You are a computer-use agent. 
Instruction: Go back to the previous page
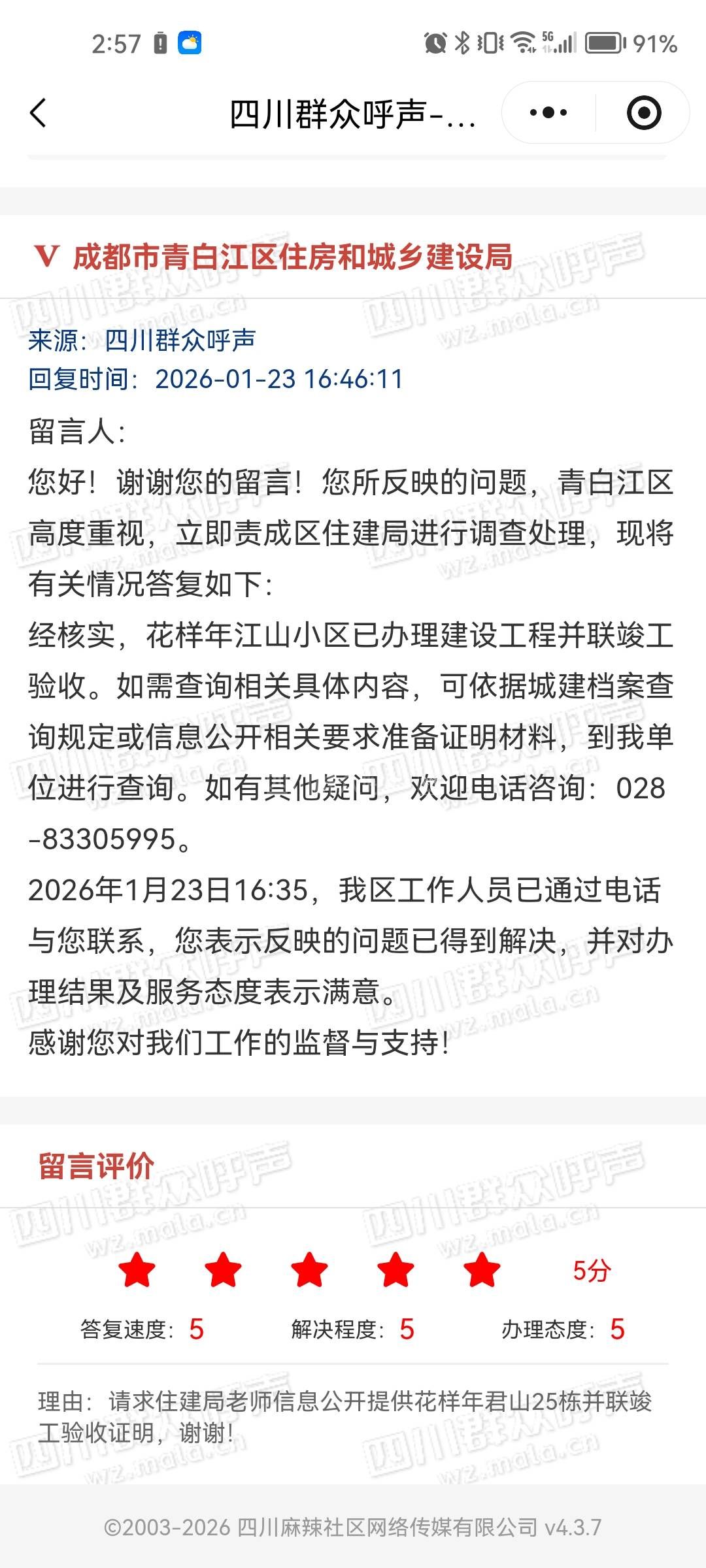point(39,113)
